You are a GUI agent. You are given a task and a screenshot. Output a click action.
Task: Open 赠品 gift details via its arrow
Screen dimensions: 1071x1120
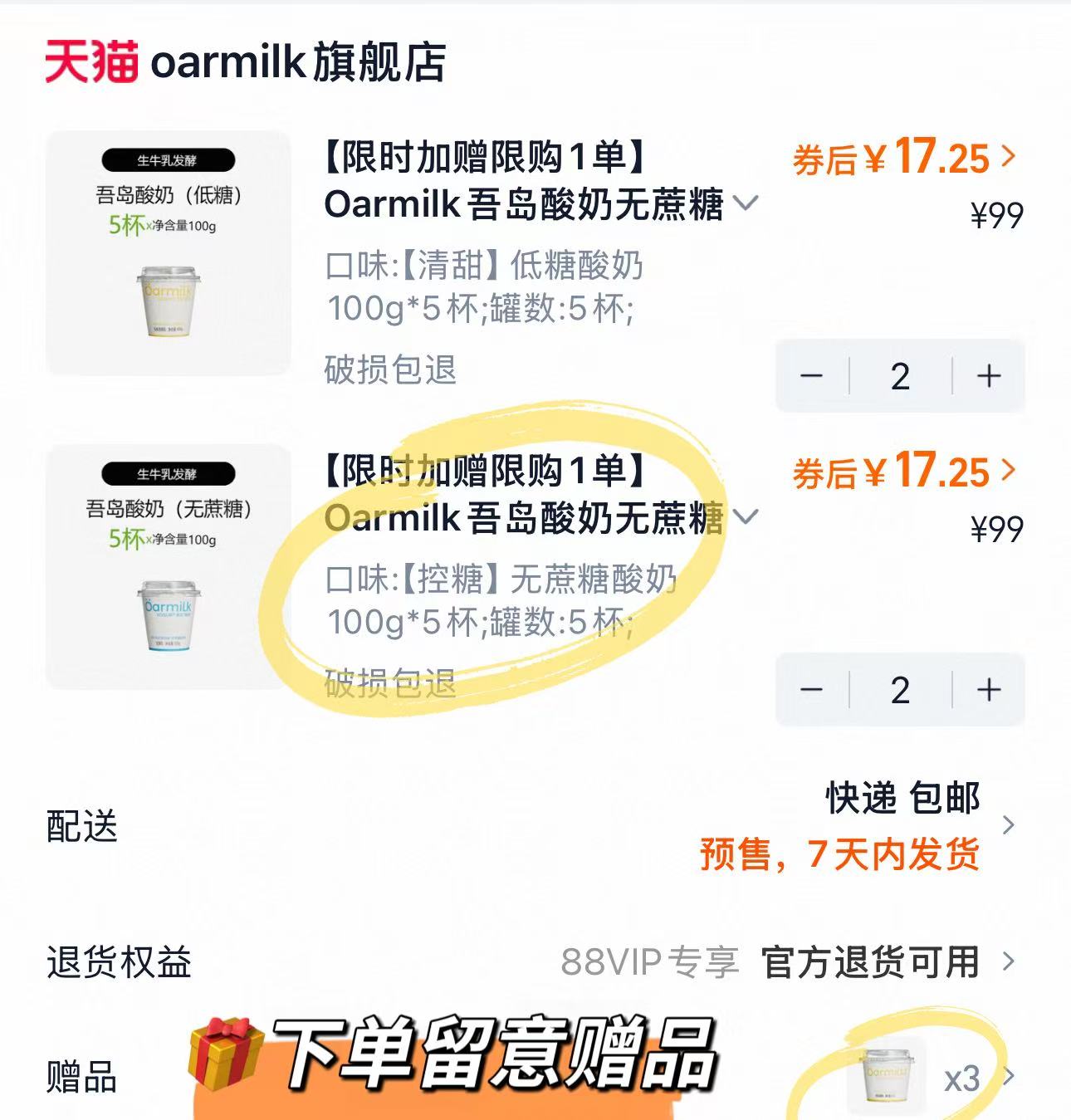point(1010,1075)
